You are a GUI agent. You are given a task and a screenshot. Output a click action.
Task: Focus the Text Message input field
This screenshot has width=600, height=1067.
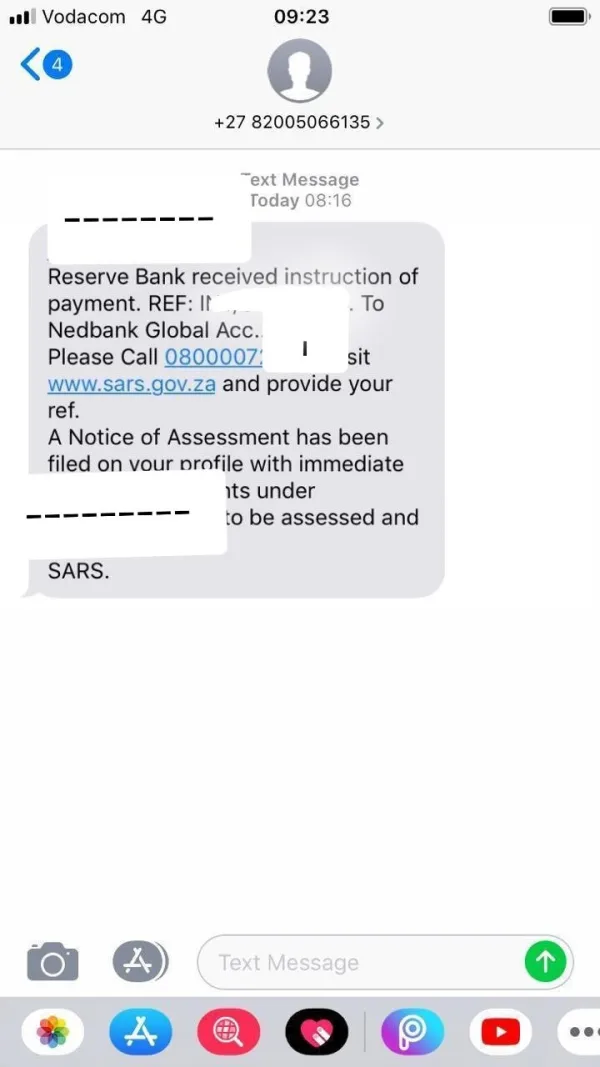tap(359, 962)
